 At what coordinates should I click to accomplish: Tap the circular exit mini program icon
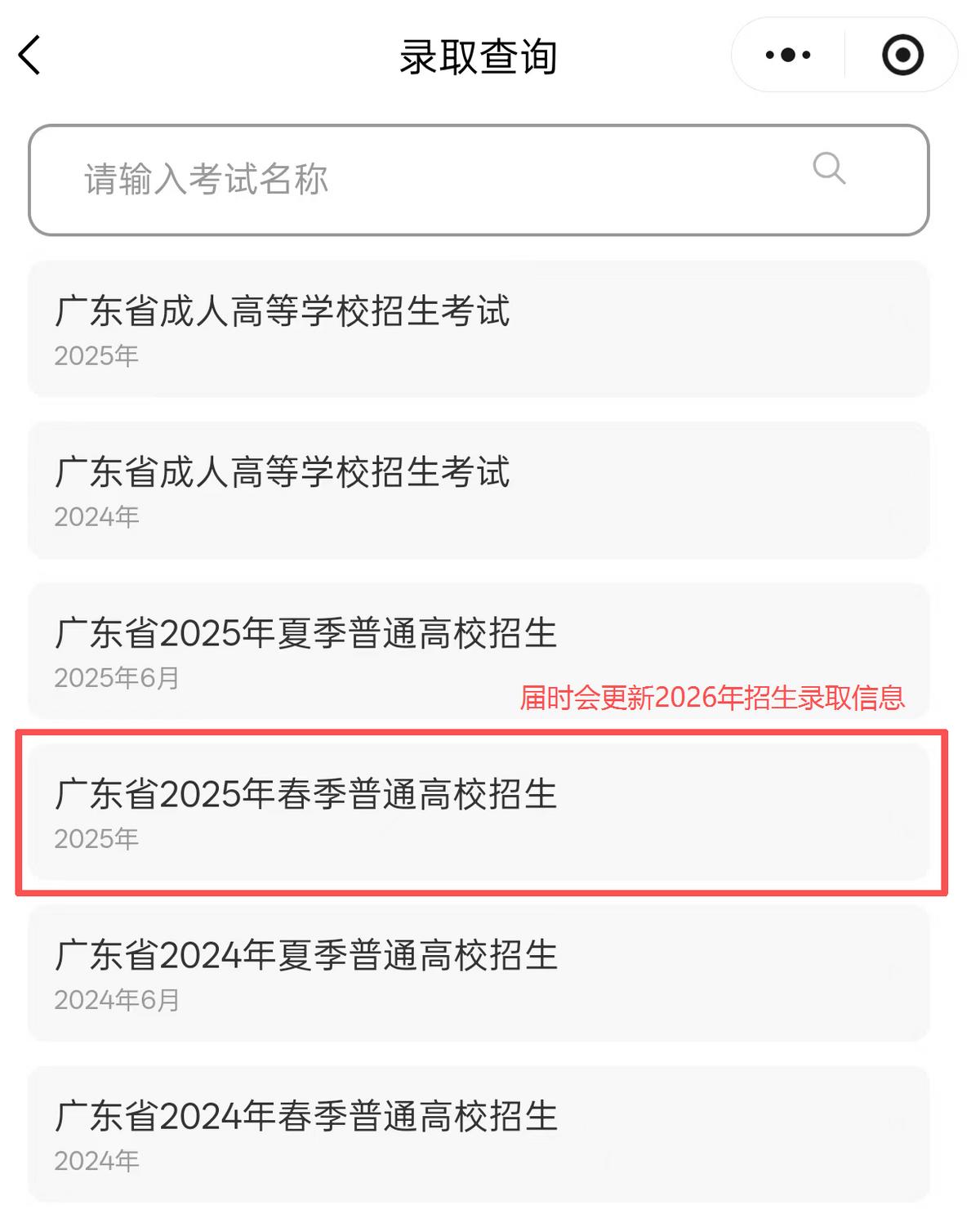[x=902, y=54]
